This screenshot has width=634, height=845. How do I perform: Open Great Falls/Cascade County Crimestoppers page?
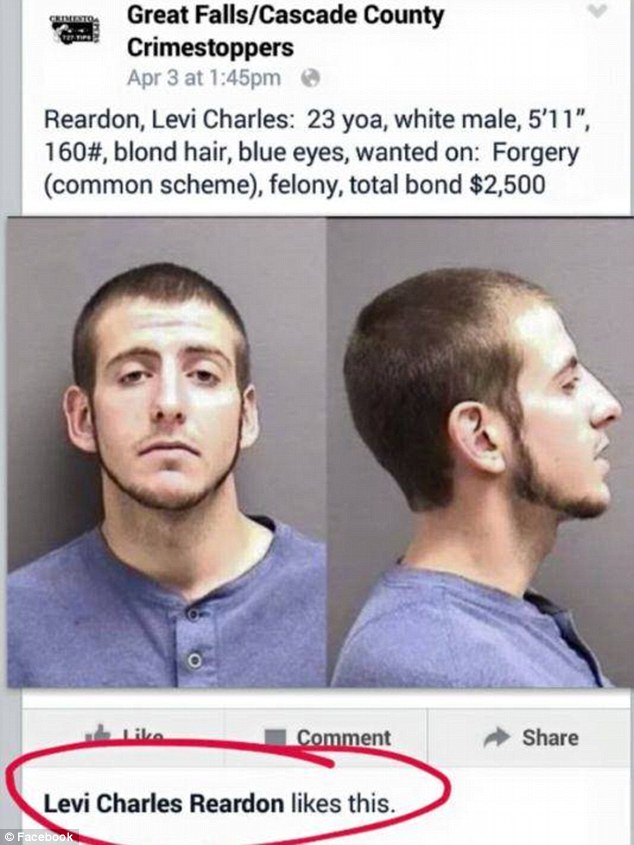pyautogui.click(x=285, y=32)
